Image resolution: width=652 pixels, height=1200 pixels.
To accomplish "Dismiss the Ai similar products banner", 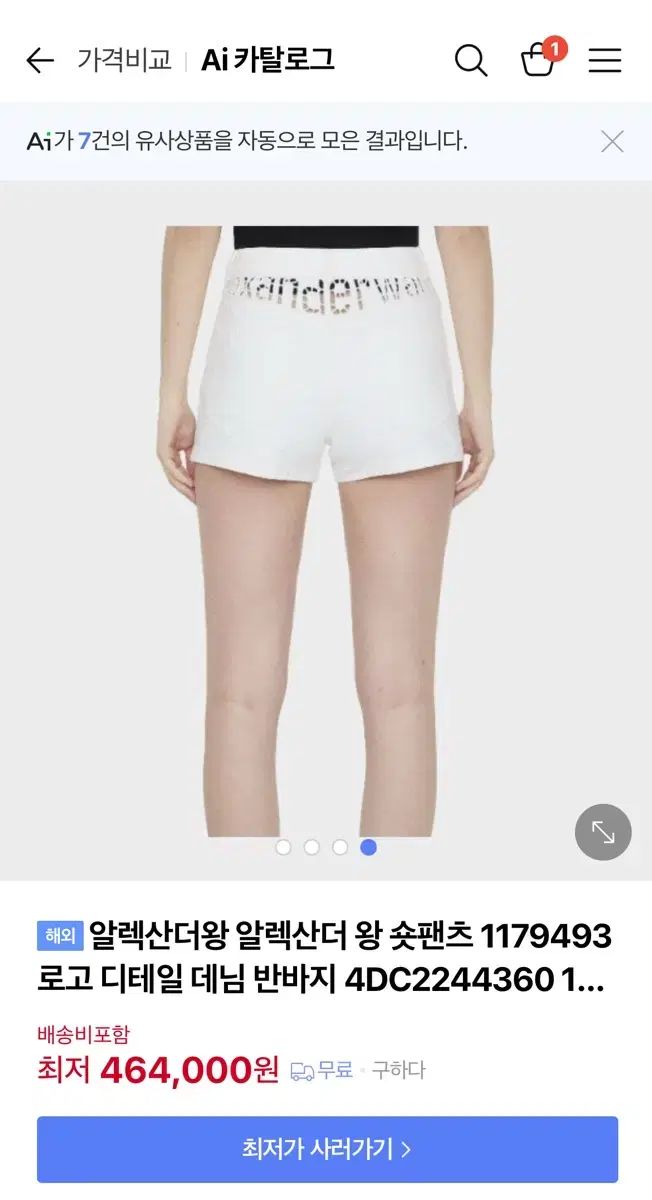I will coord(612,141).
